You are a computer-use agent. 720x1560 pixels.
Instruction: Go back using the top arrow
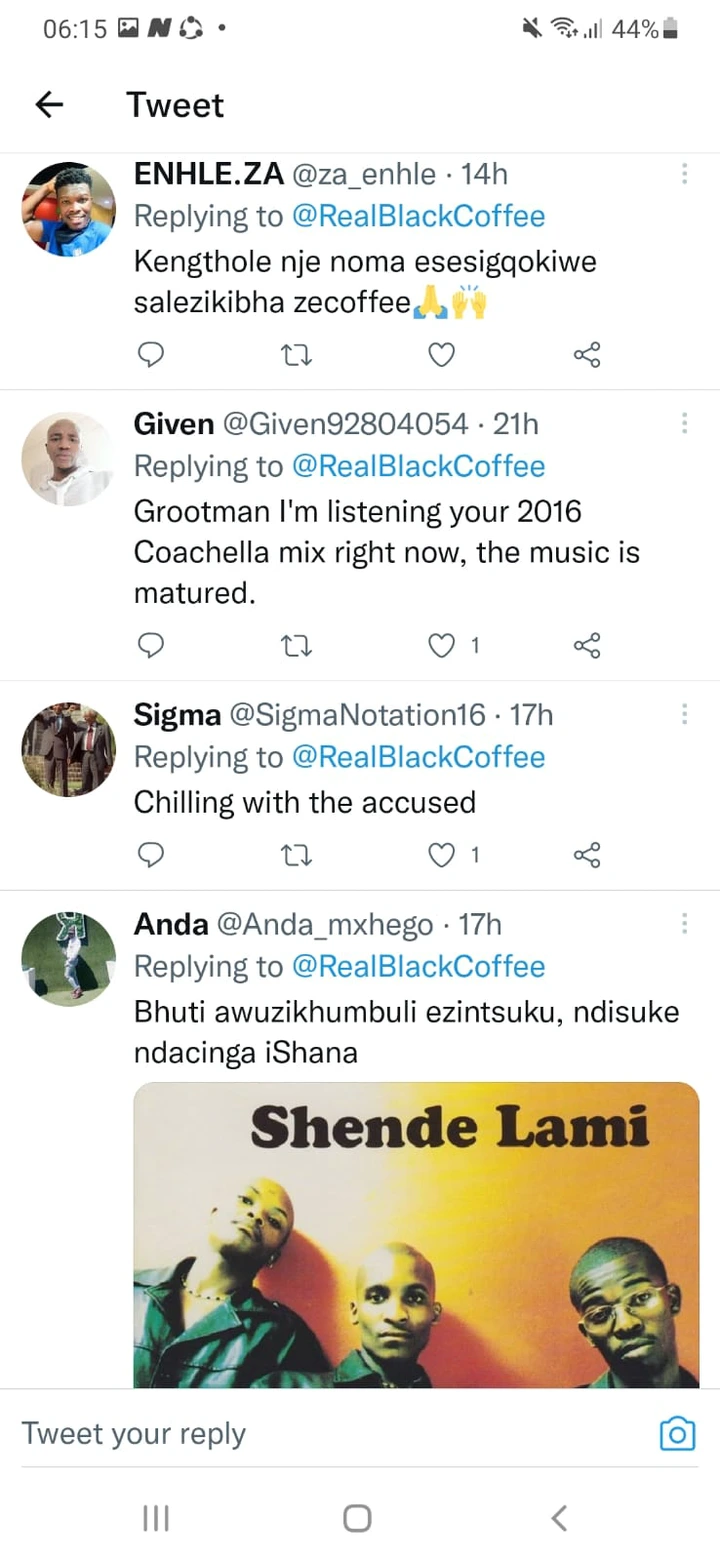[49, 105]
